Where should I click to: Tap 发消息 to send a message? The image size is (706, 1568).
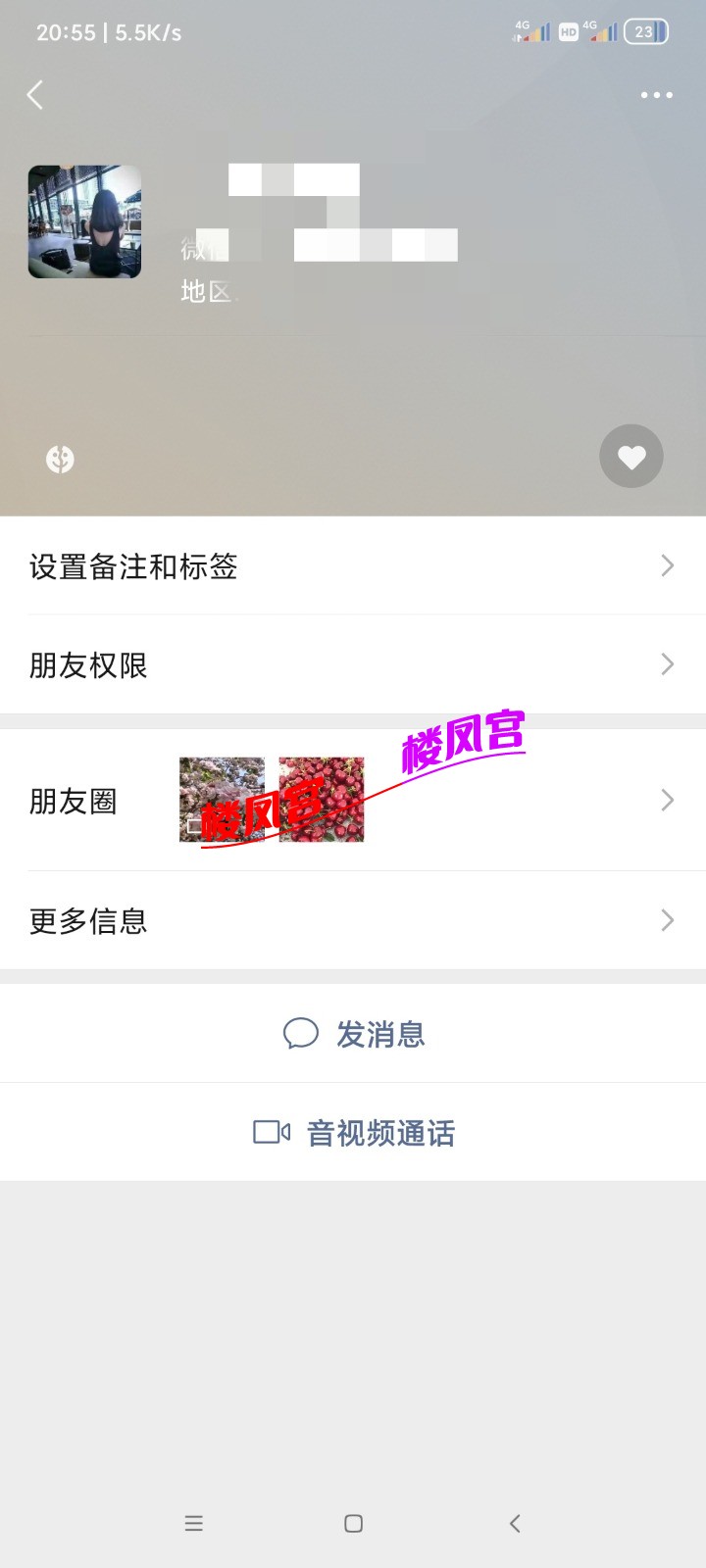click(x=353, y=1034)
